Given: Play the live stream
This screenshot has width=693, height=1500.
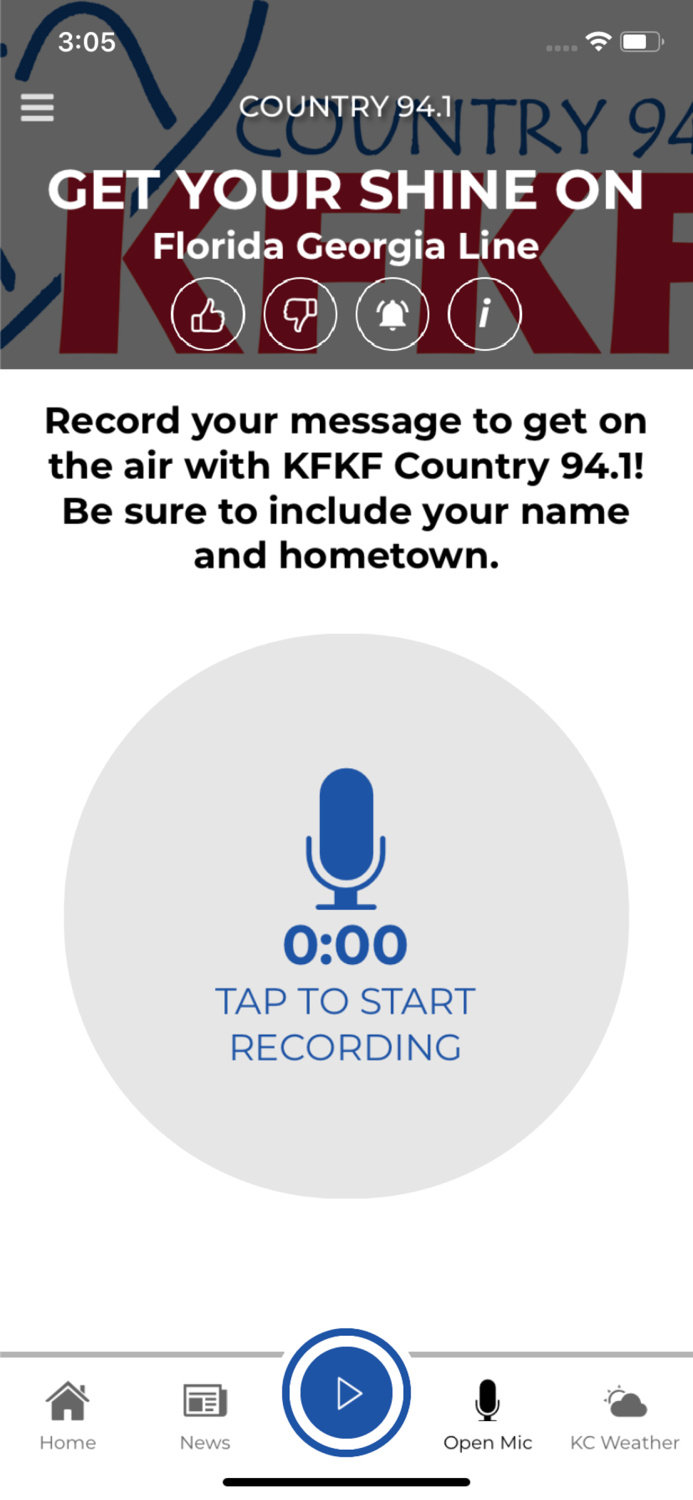Looking at the screenshot, I should [347, 1393].
